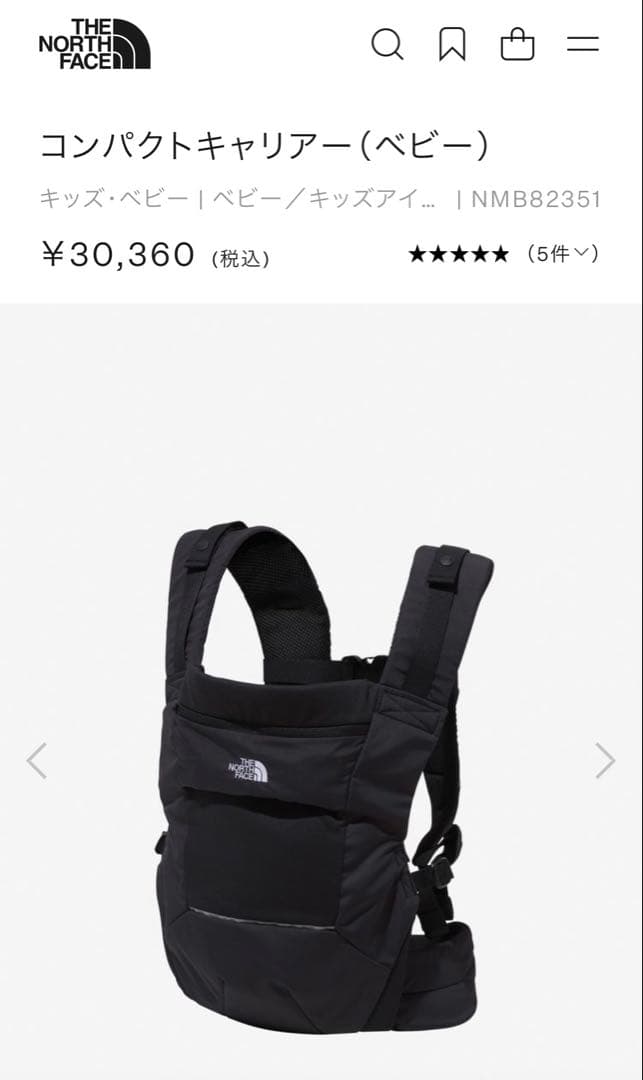Open the hamburger menu
Image resolution: width=643 pixels, height=1080 pixels.
[582, 44]
